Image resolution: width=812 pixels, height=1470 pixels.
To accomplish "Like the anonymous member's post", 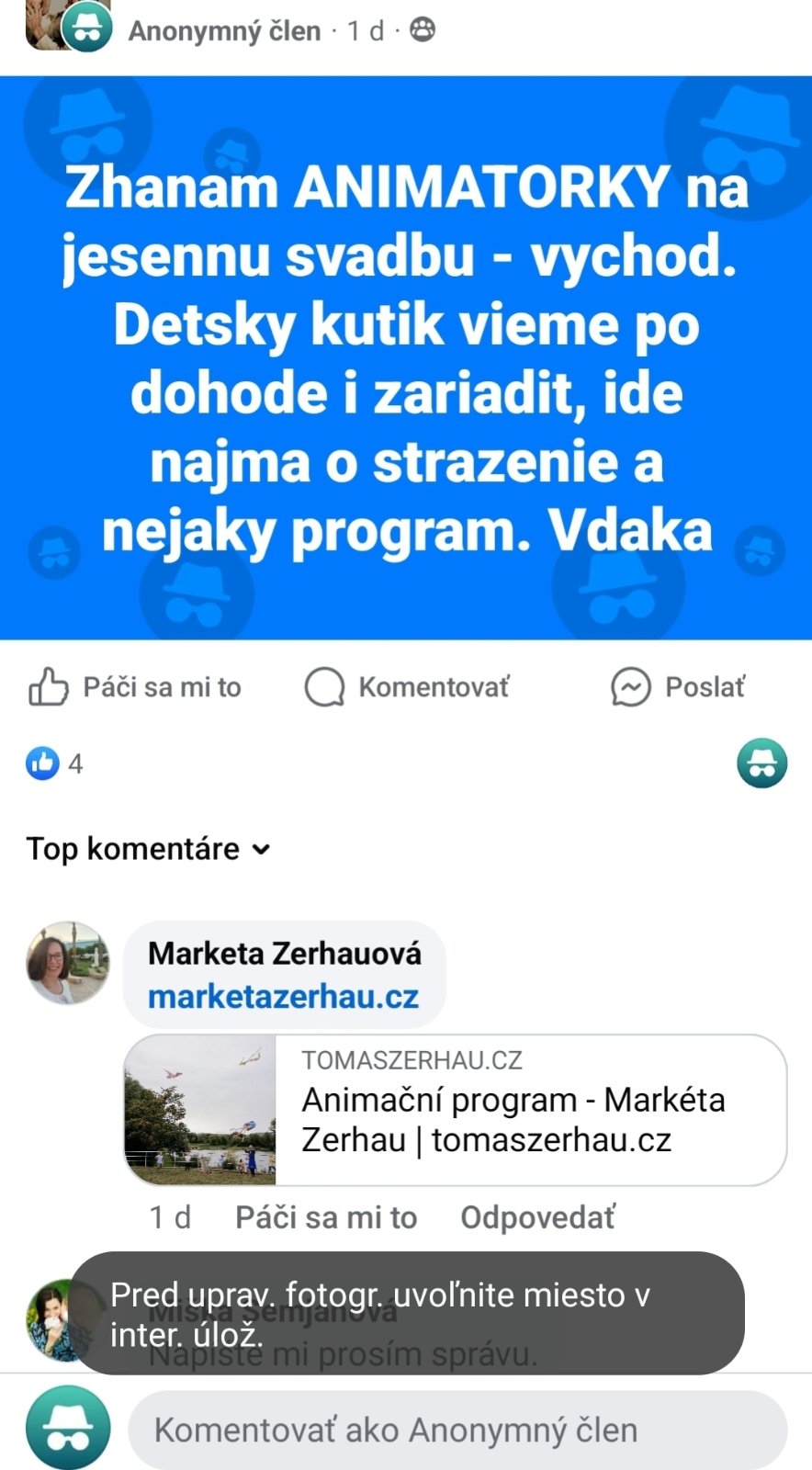I will (135, 687).
